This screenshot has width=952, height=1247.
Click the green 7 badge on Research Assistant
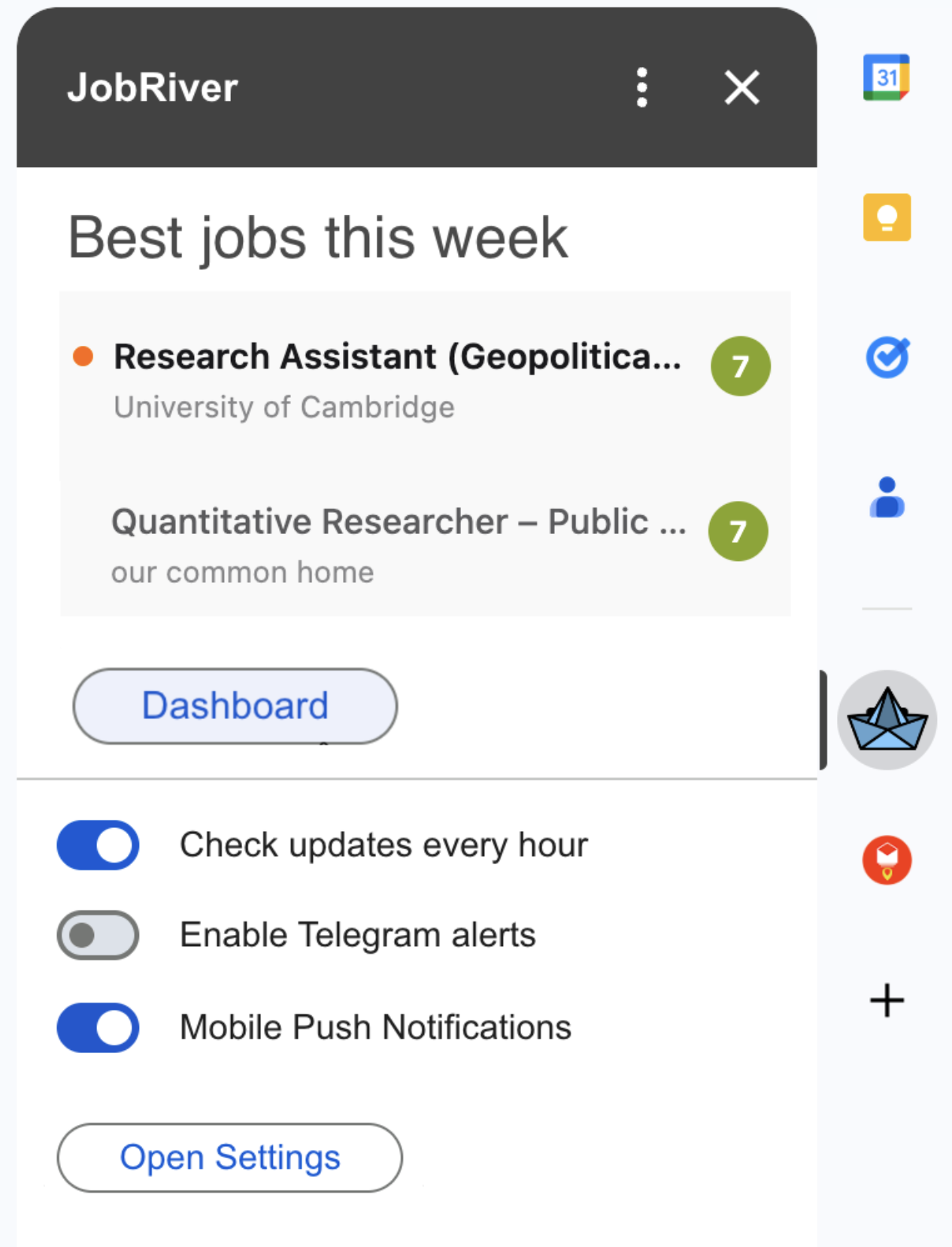coord(741,366)
